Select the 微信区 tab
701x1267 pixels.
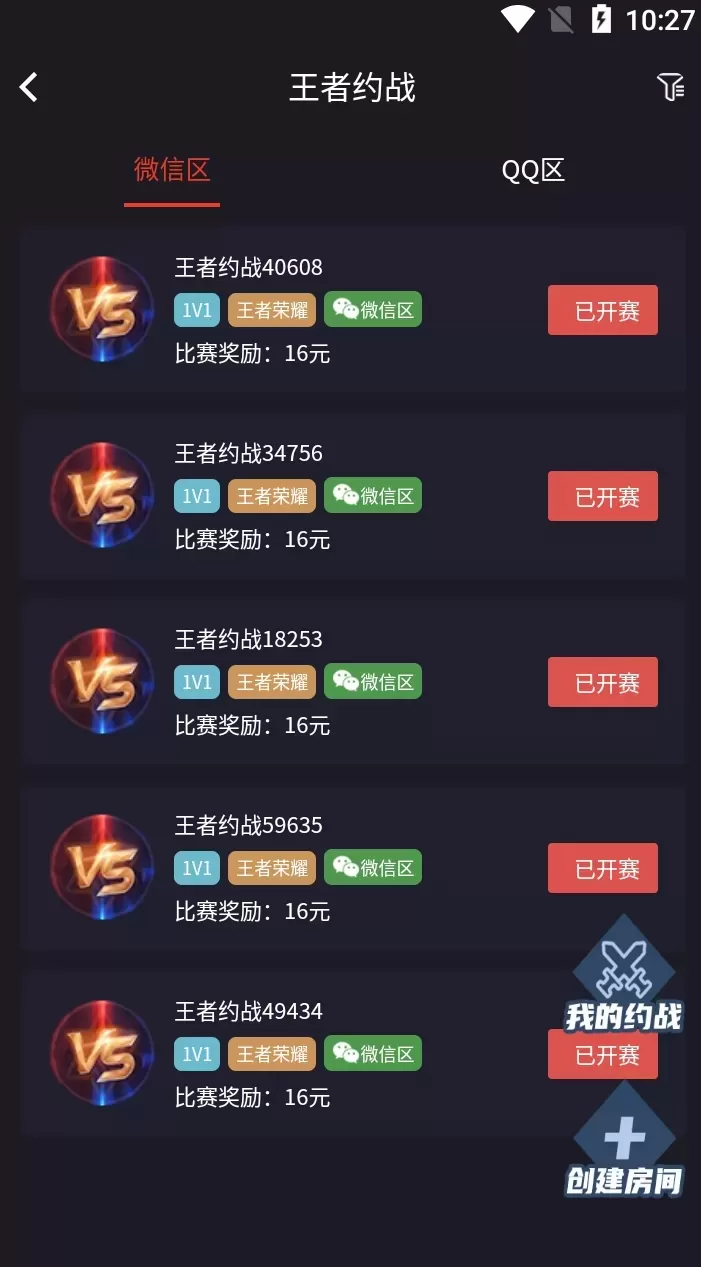pos(172,170)
